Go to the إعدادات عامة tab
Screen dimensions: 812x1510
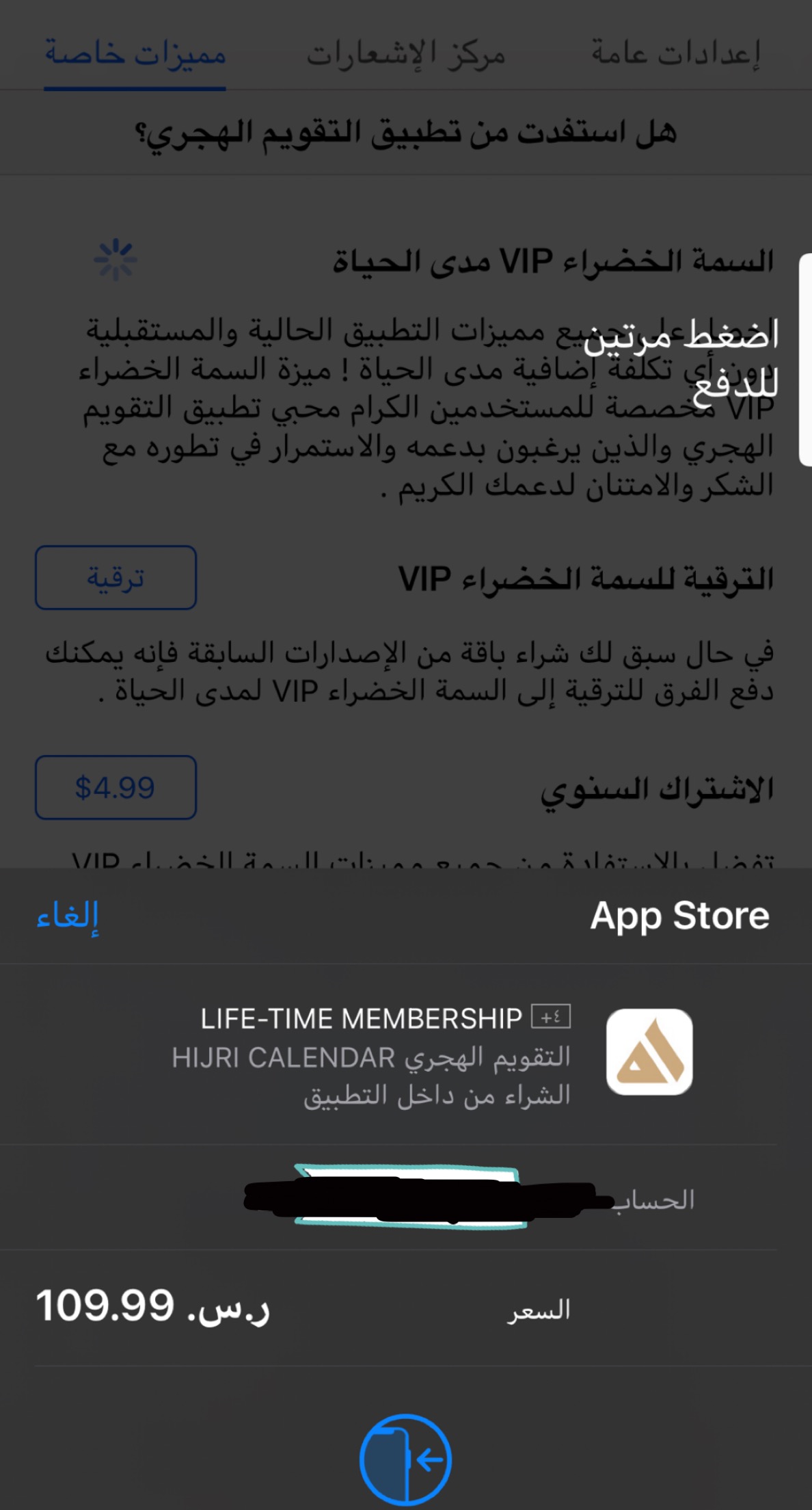[x=676, y=53]
